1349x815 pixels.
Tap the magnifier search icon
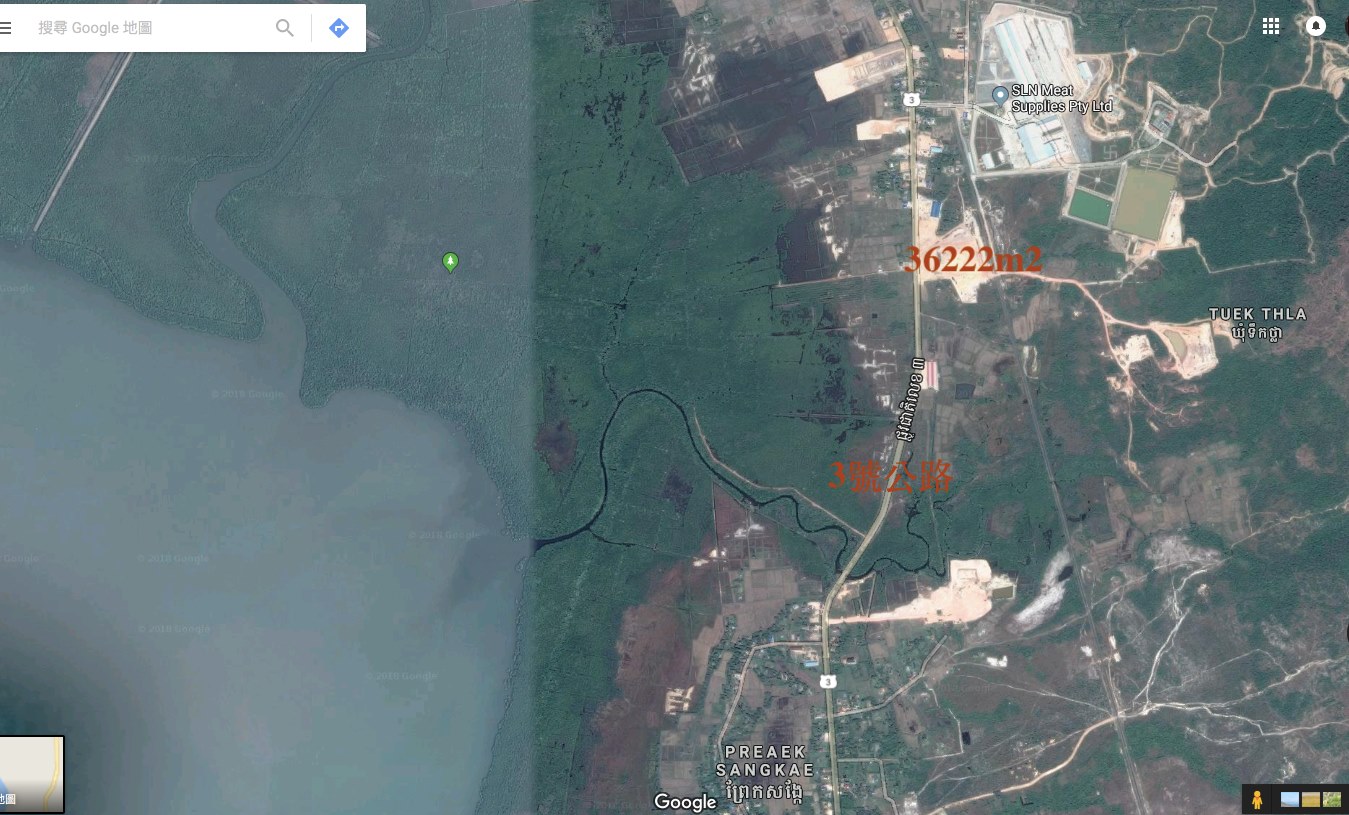point(285,28)
